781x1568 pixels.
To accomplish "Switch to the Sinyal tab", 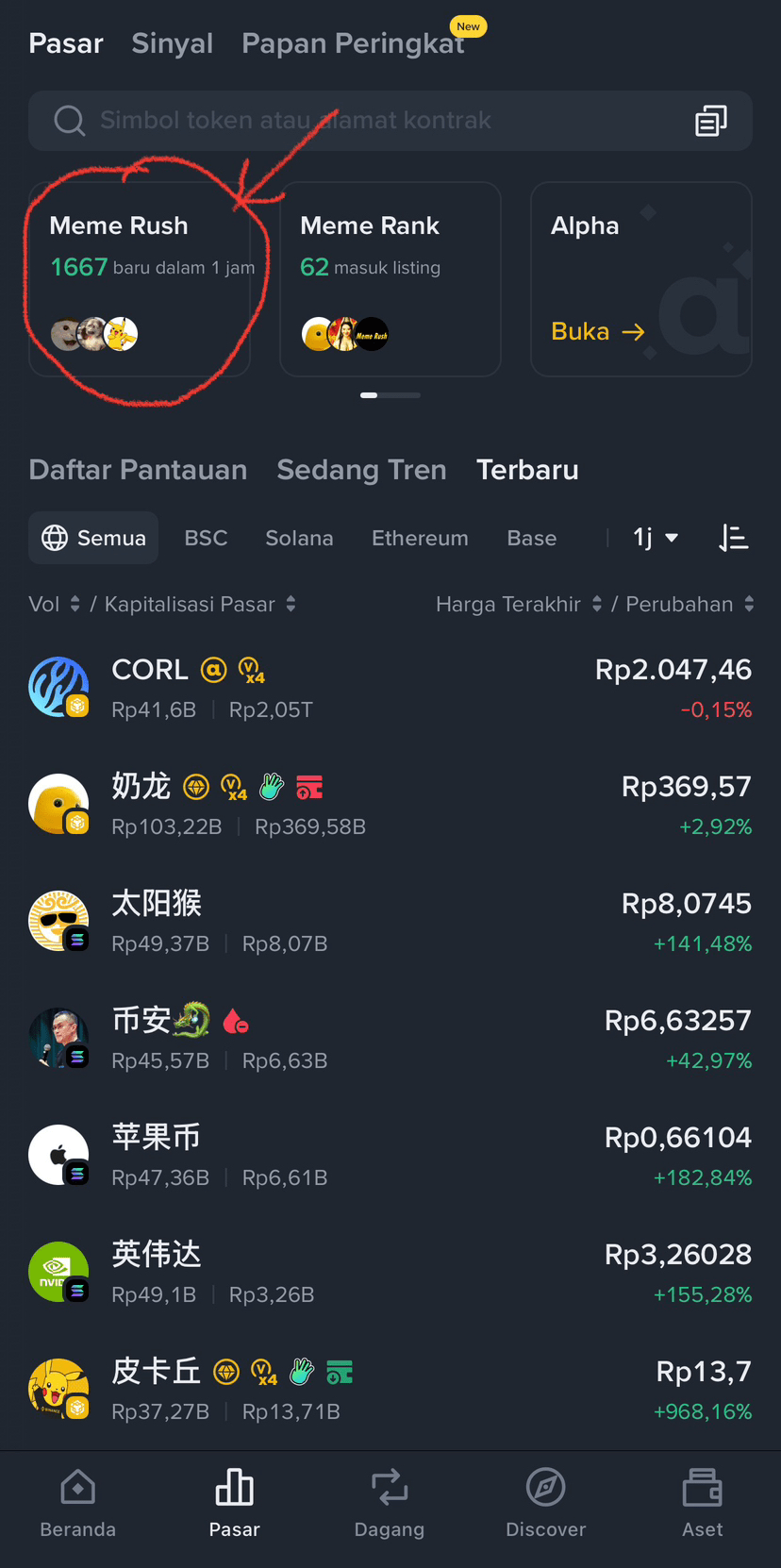I will 172,43.
